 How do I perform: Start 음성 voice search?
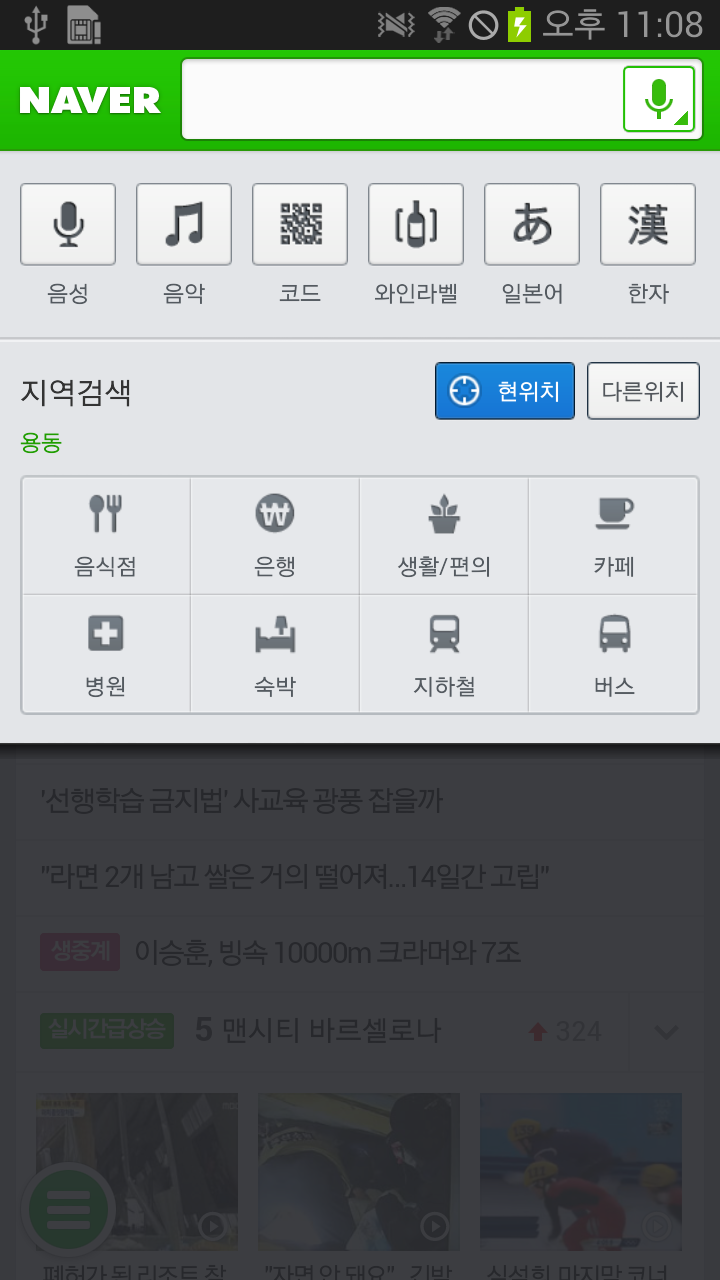(68, 225)
